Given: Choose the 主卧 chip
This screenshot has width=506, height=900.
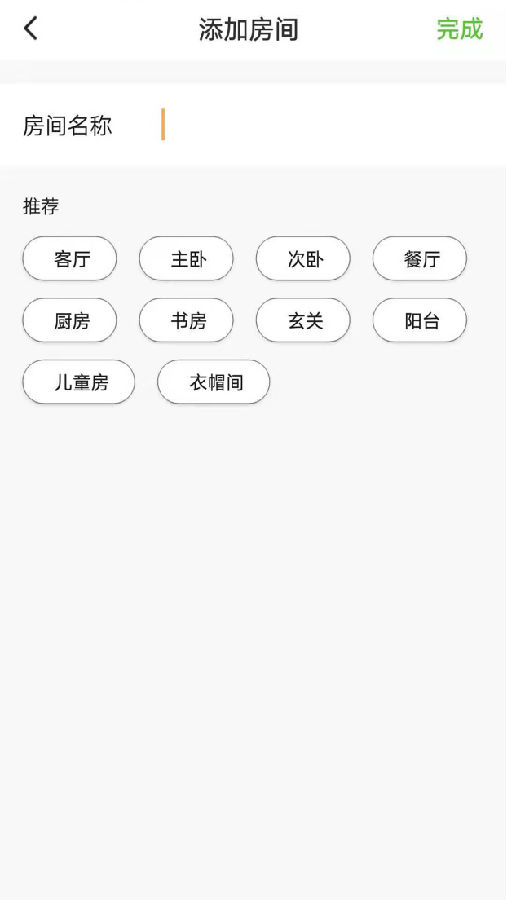Looking at the screenshot, I should [x=186, y=259].
